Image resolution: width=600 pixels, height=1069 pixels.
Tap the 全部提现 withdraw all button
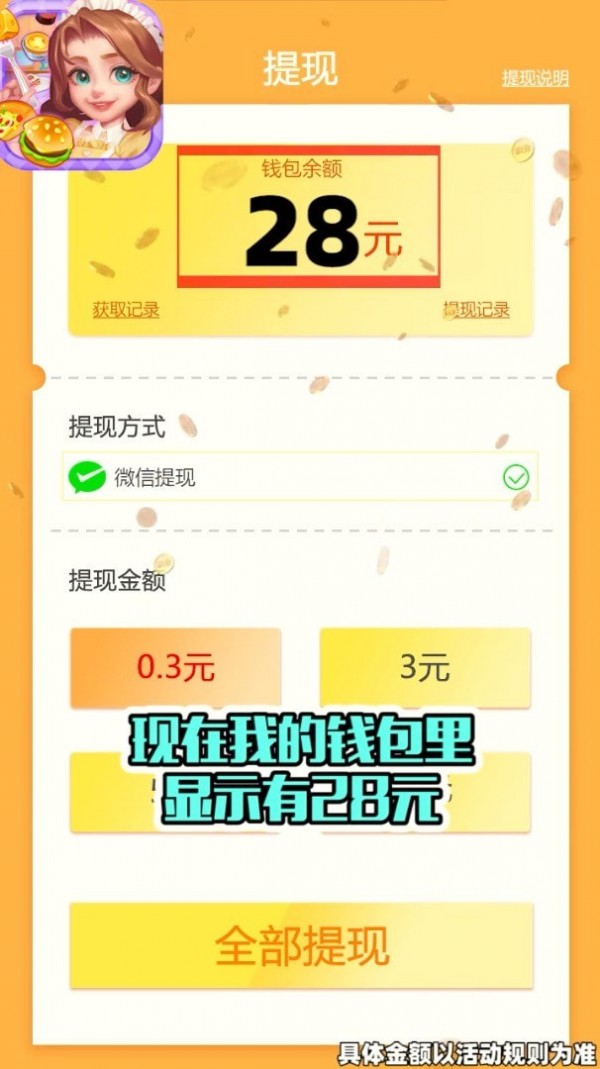click(301, 946)
